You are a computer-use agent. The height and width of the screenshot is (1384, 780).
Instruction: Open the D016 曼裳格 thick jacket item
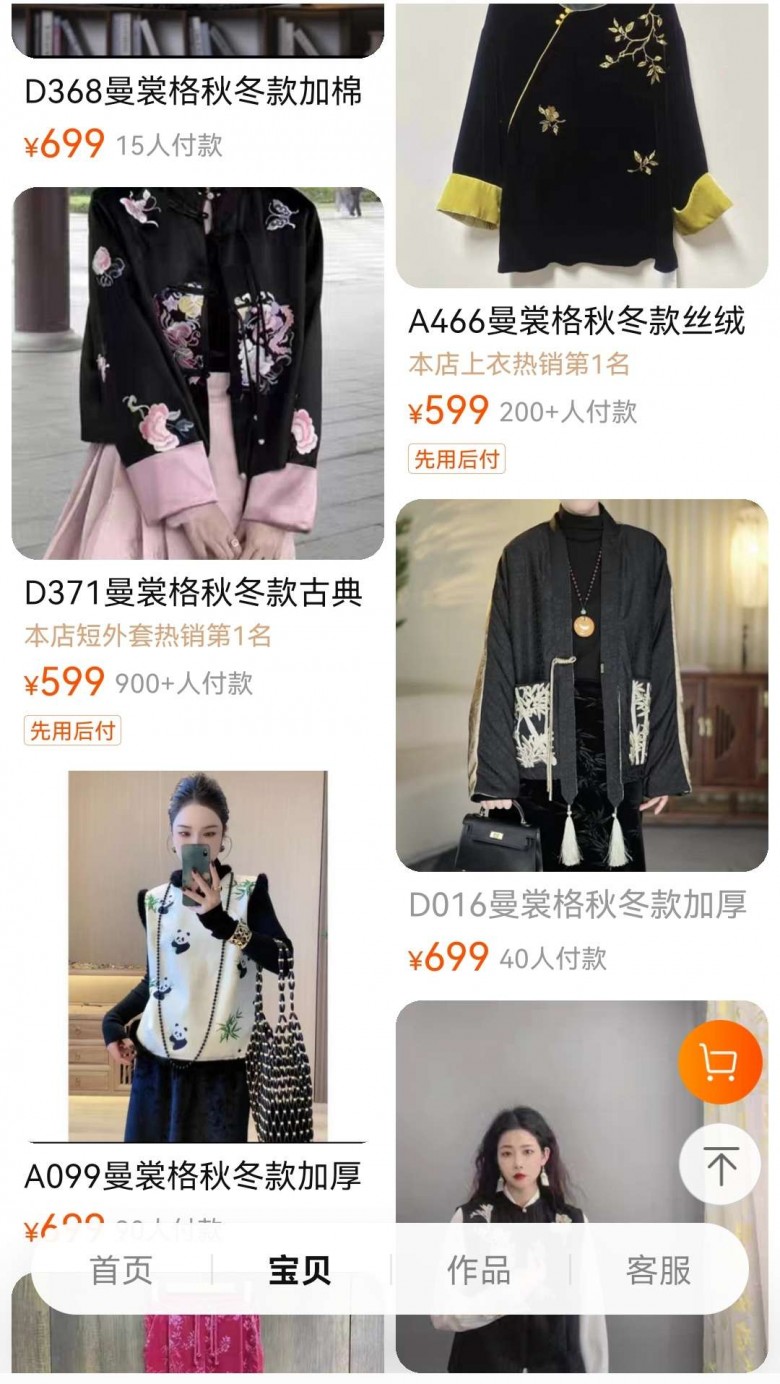[x=582, y=685]
